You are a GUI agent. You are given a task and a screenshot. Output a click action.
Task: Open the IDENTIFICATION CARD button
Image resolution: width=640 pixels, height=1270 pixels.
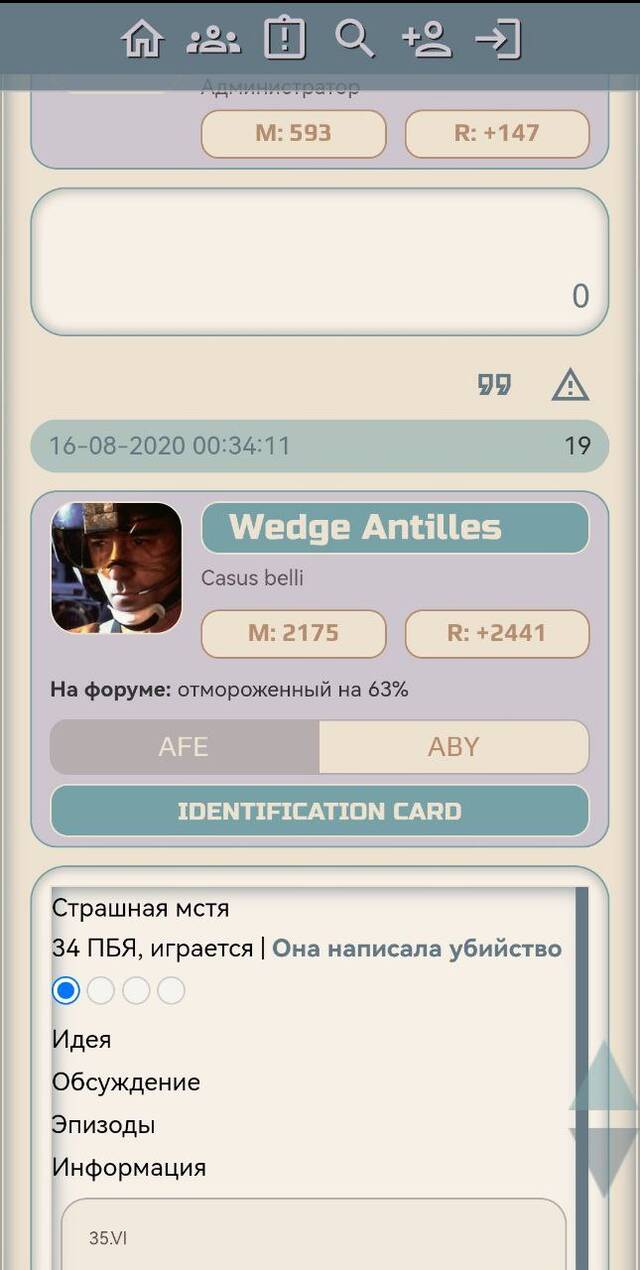[319, 811]
